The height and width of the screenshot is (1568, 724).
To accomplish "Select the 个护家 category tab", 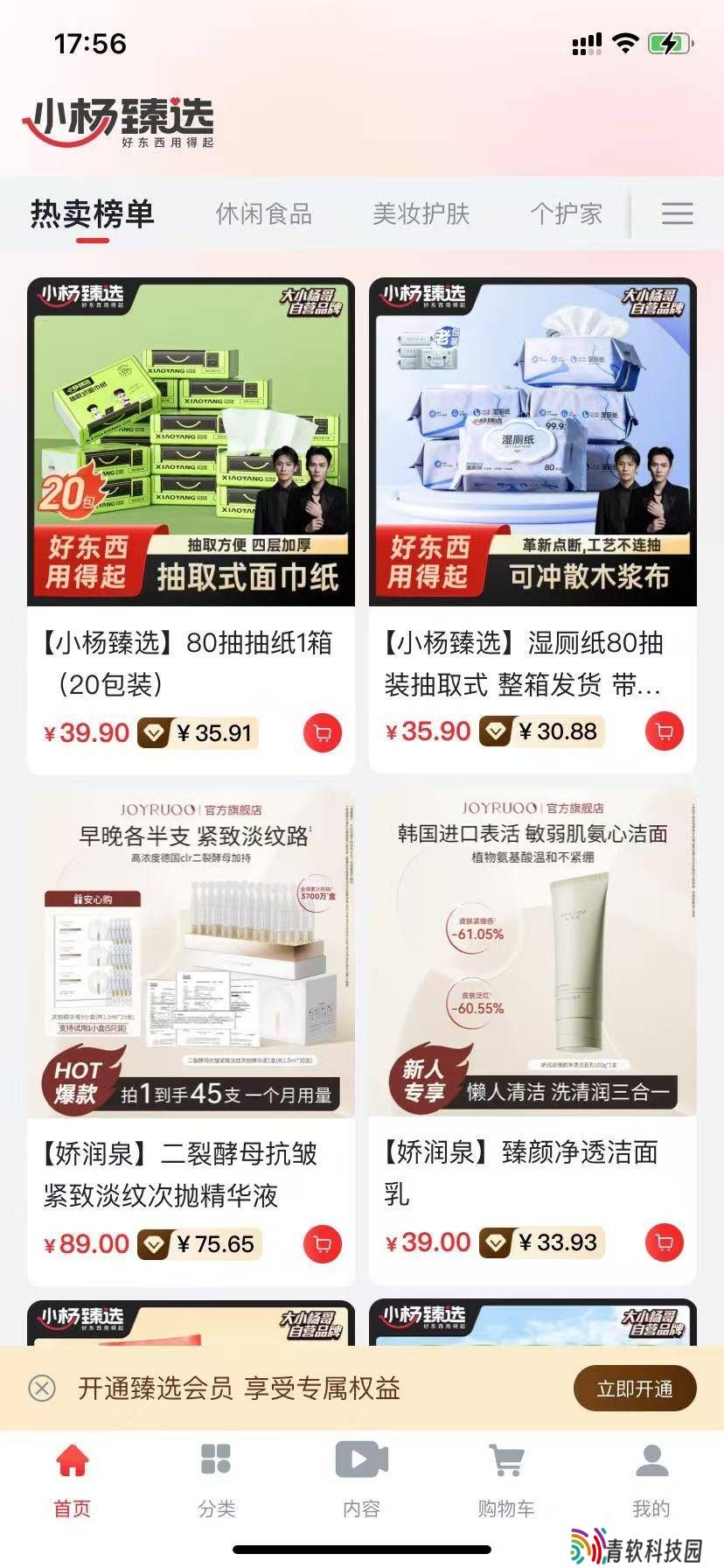I will [x=566, y=213].
